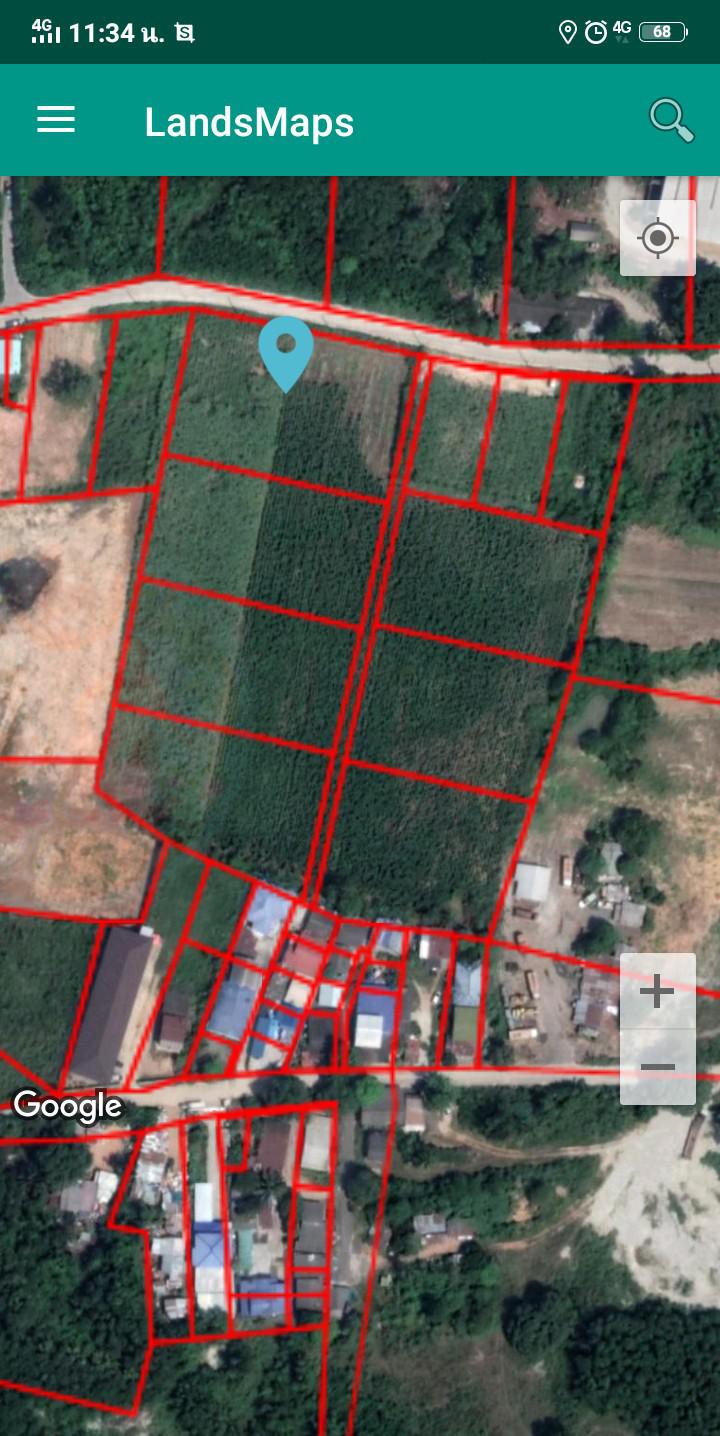The image size is (720, 1436).
Task: Open the search magnifier icon
Action: click(x=671, y=121)
